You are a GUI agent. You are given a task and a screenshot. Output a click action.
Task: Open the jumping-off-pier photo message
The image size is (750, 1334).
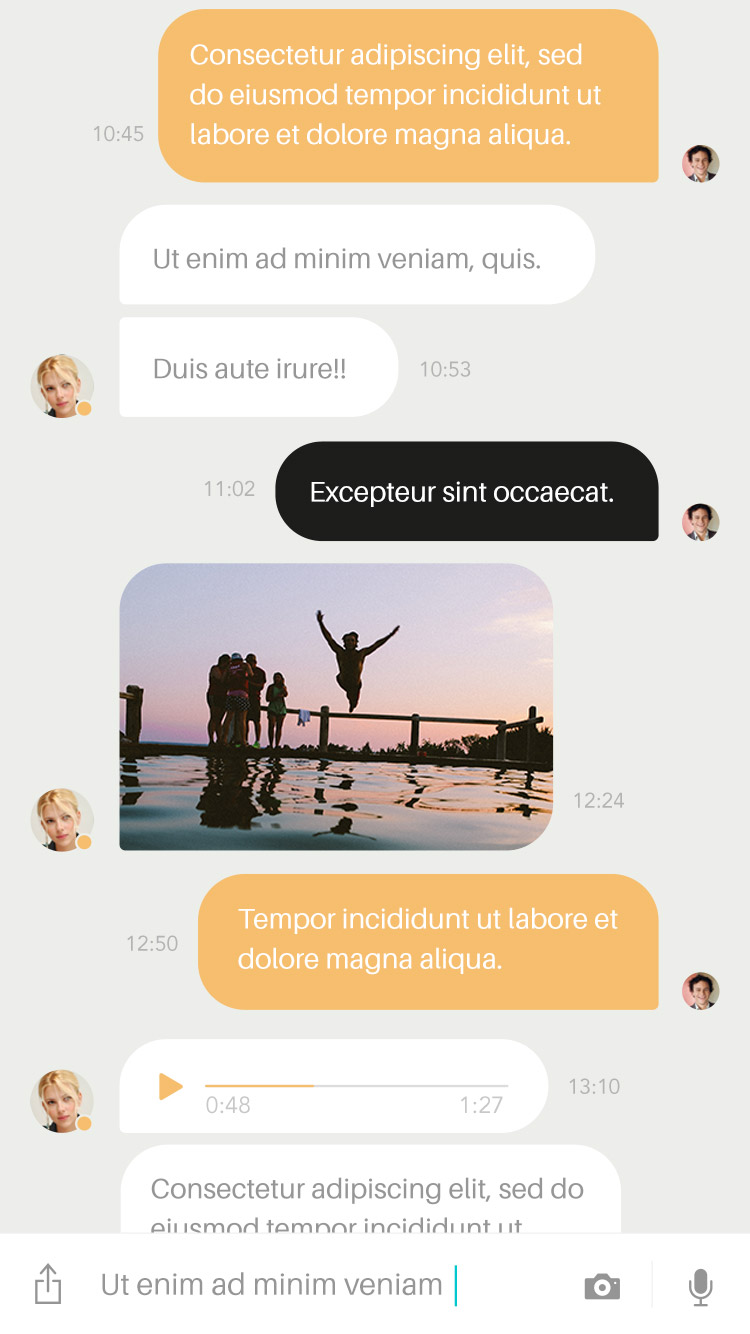coord(336,706)
